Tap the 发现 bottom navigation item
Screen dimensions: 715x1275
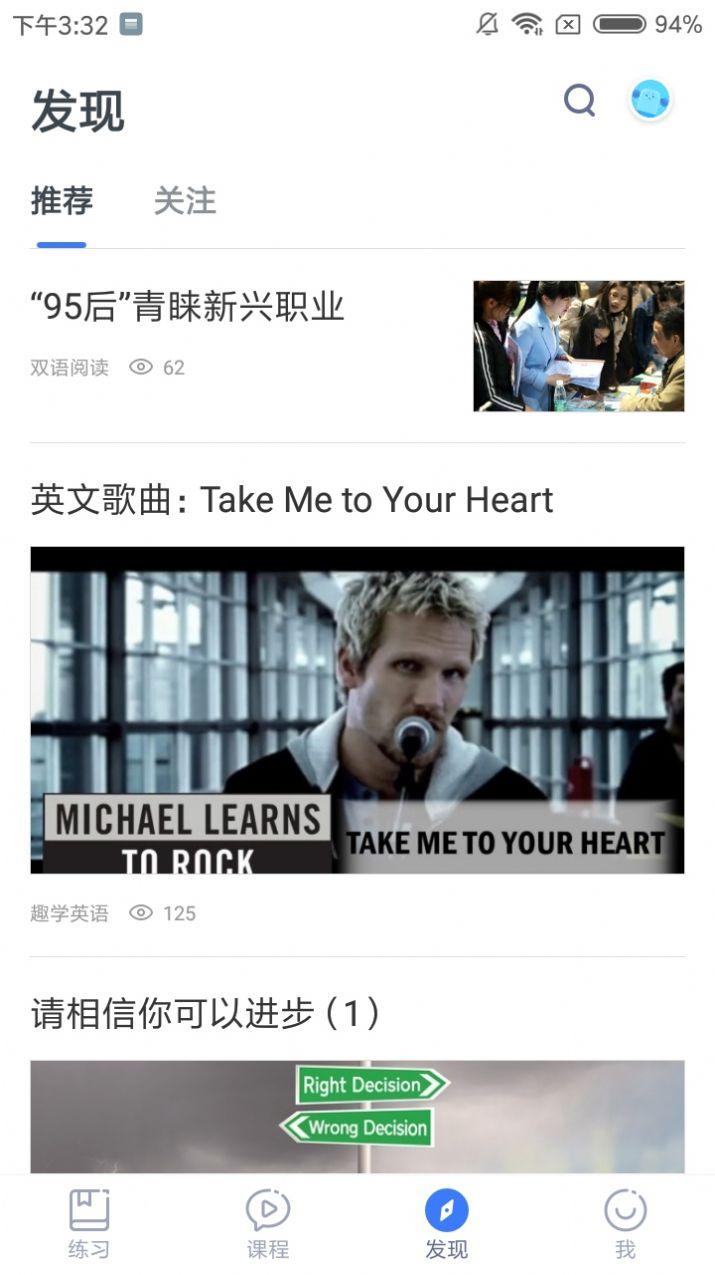click(x=446, y=1224)
